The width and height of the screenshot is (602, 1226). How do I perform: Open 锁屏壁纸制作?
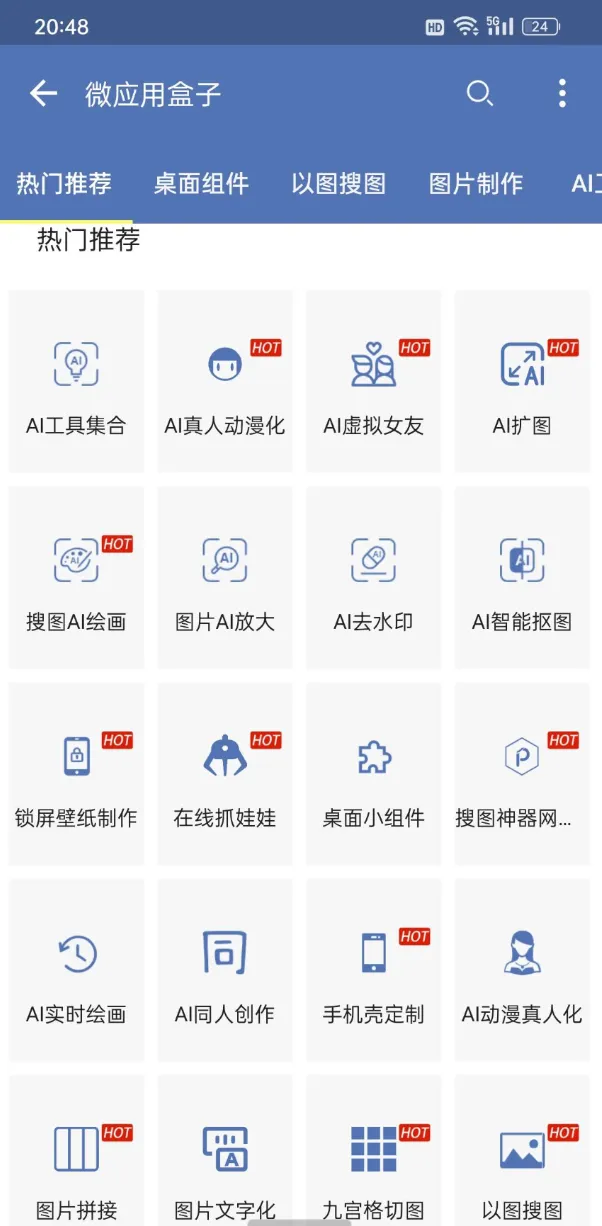tap(76, 774)
